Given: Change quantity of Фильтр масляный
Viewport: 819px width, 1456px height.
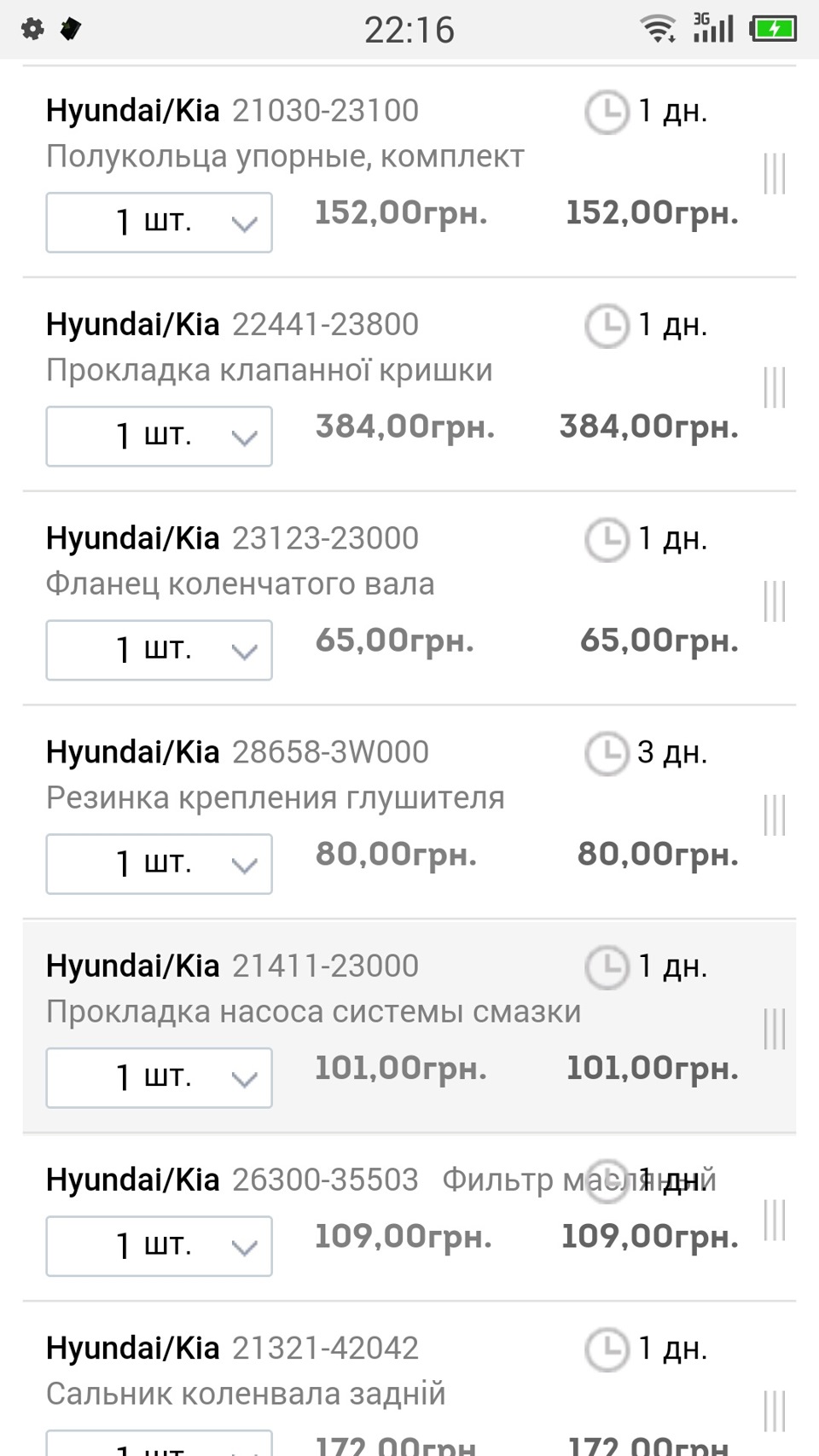Looking at the screenshot, I should (159, 1246).
